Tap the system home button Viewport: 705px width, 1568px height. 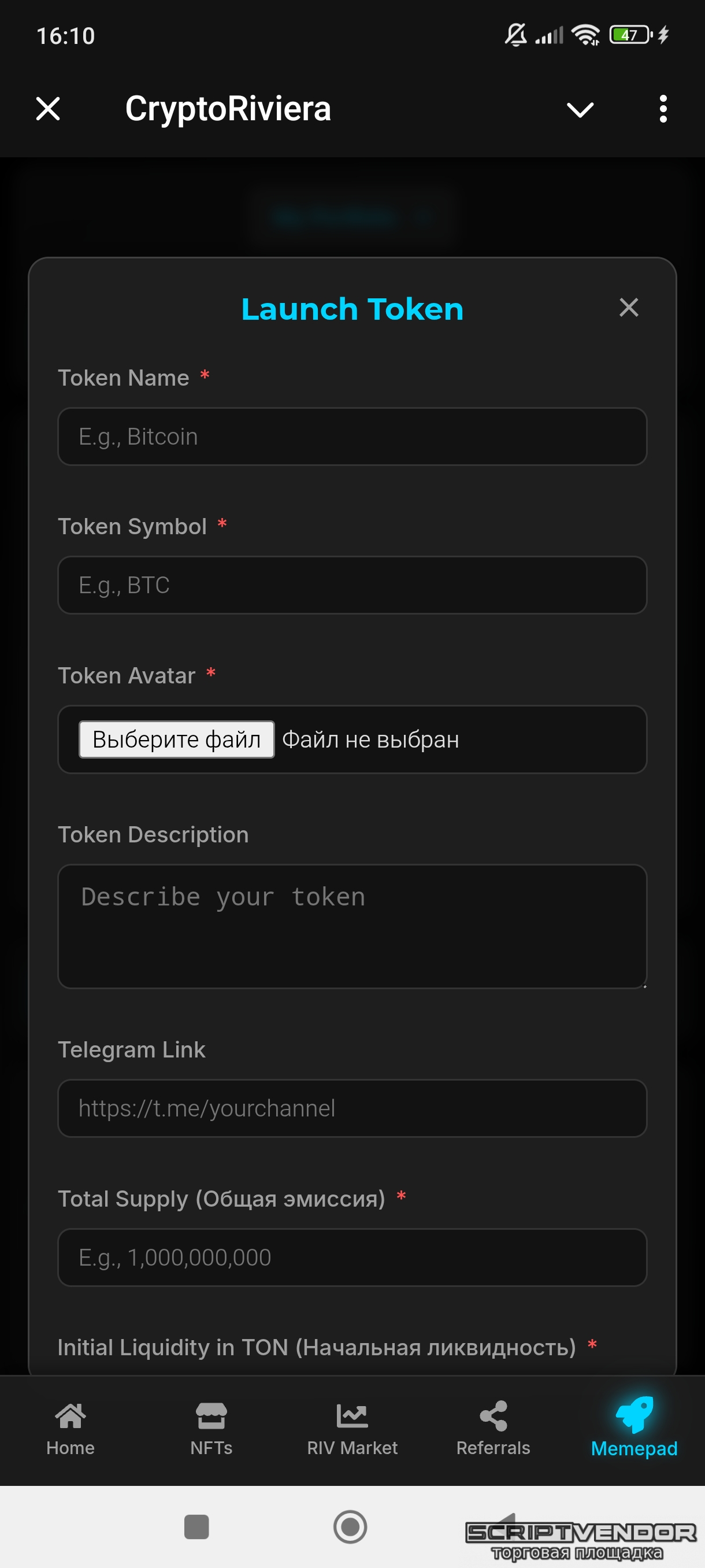pos(350,1526)
